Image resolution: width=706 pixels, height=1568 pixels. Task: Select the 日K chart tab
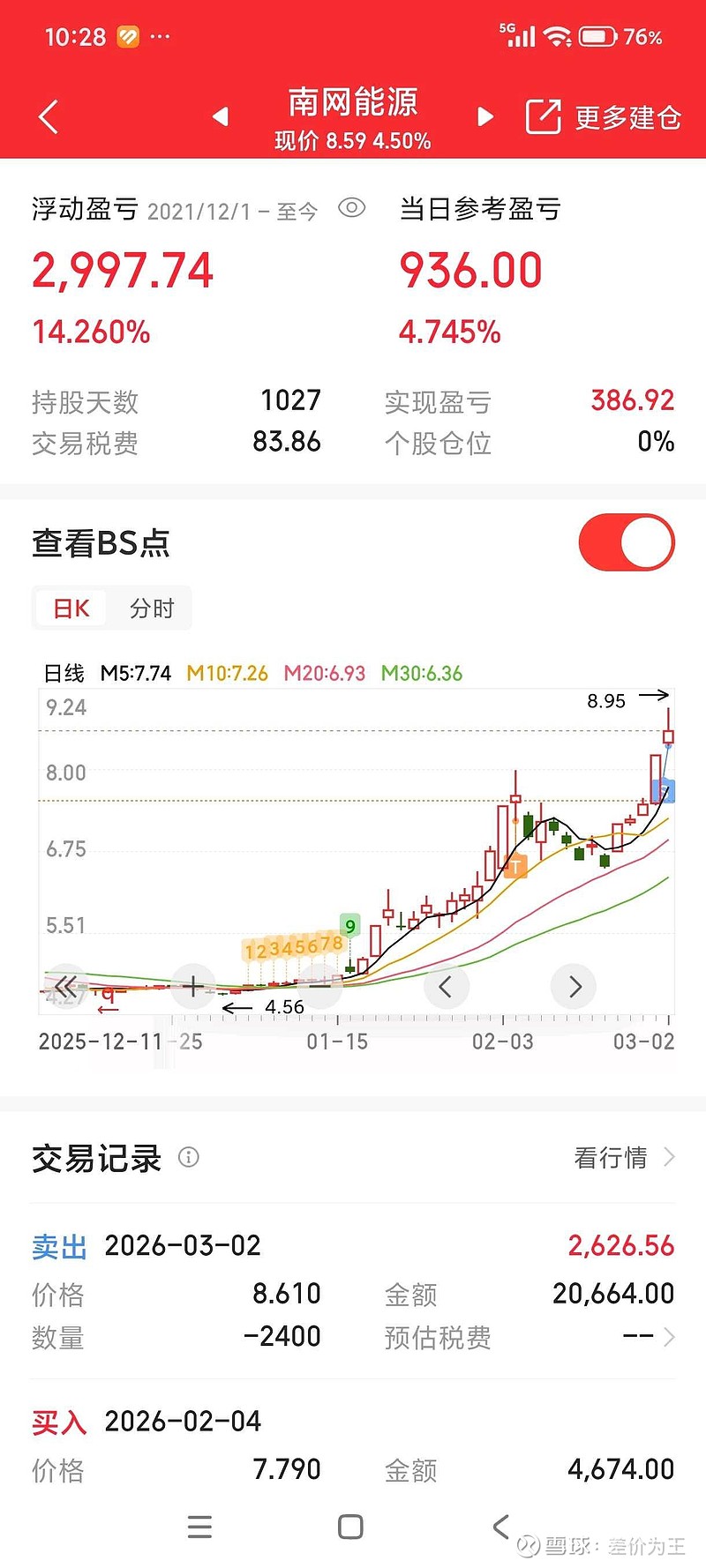click(x=71, y=609)
